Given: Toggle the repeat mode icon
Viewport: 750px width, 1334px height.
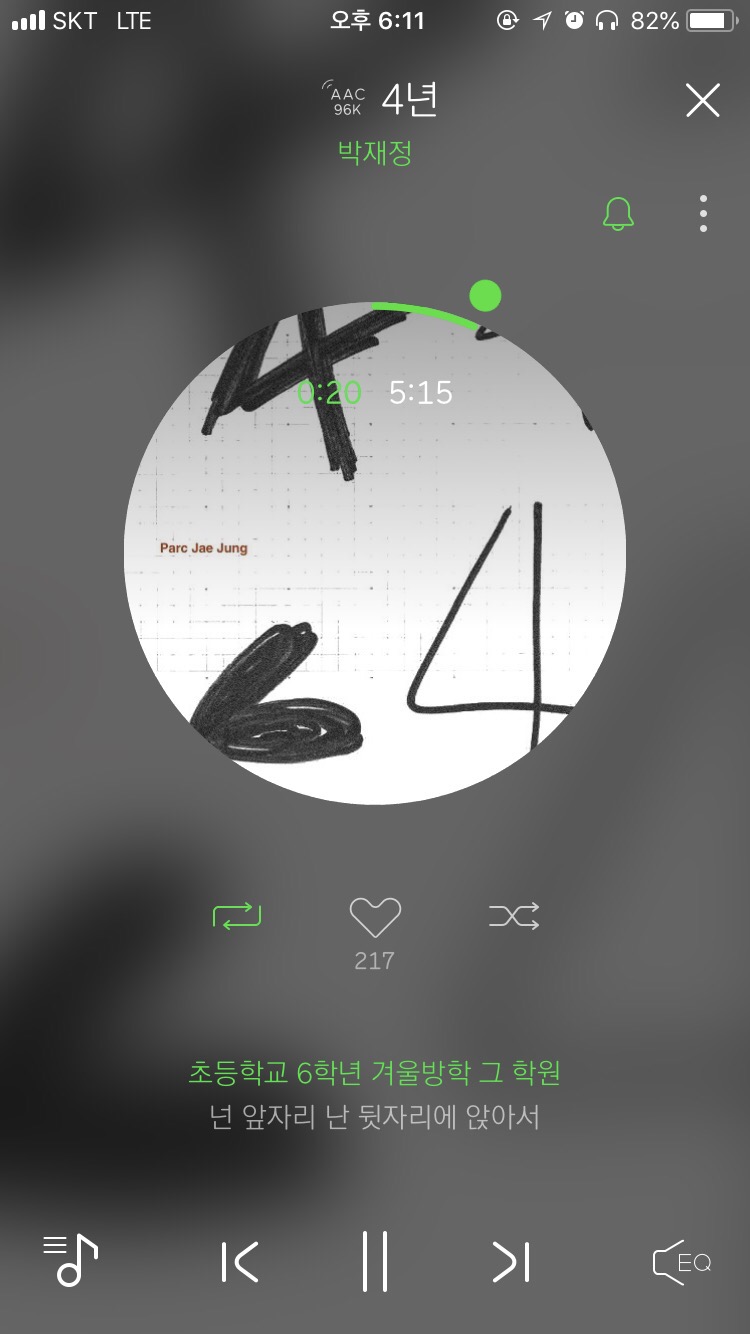Looking at the screenshot, I should coord(237,915).
